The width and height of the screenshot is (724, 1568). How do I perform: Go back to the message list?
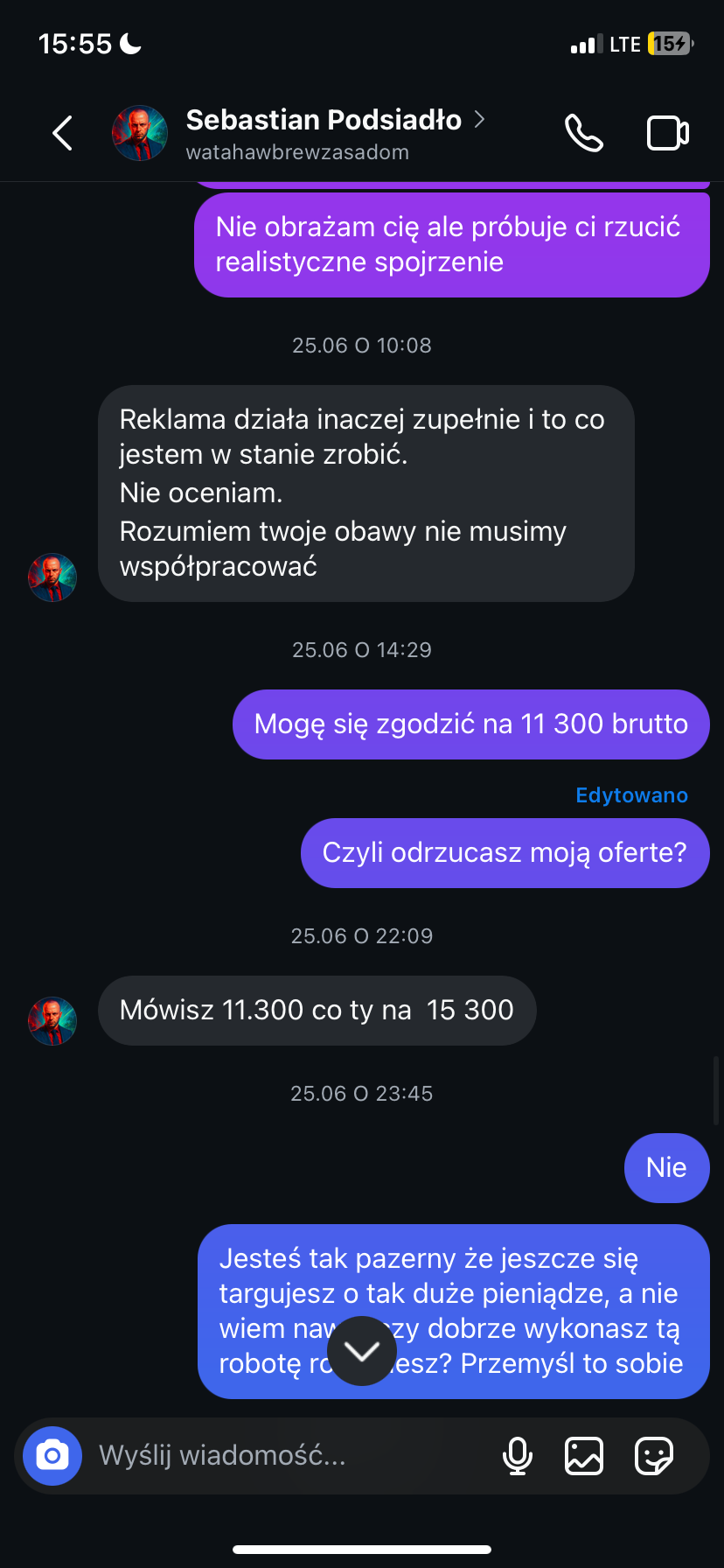(62, 134)
